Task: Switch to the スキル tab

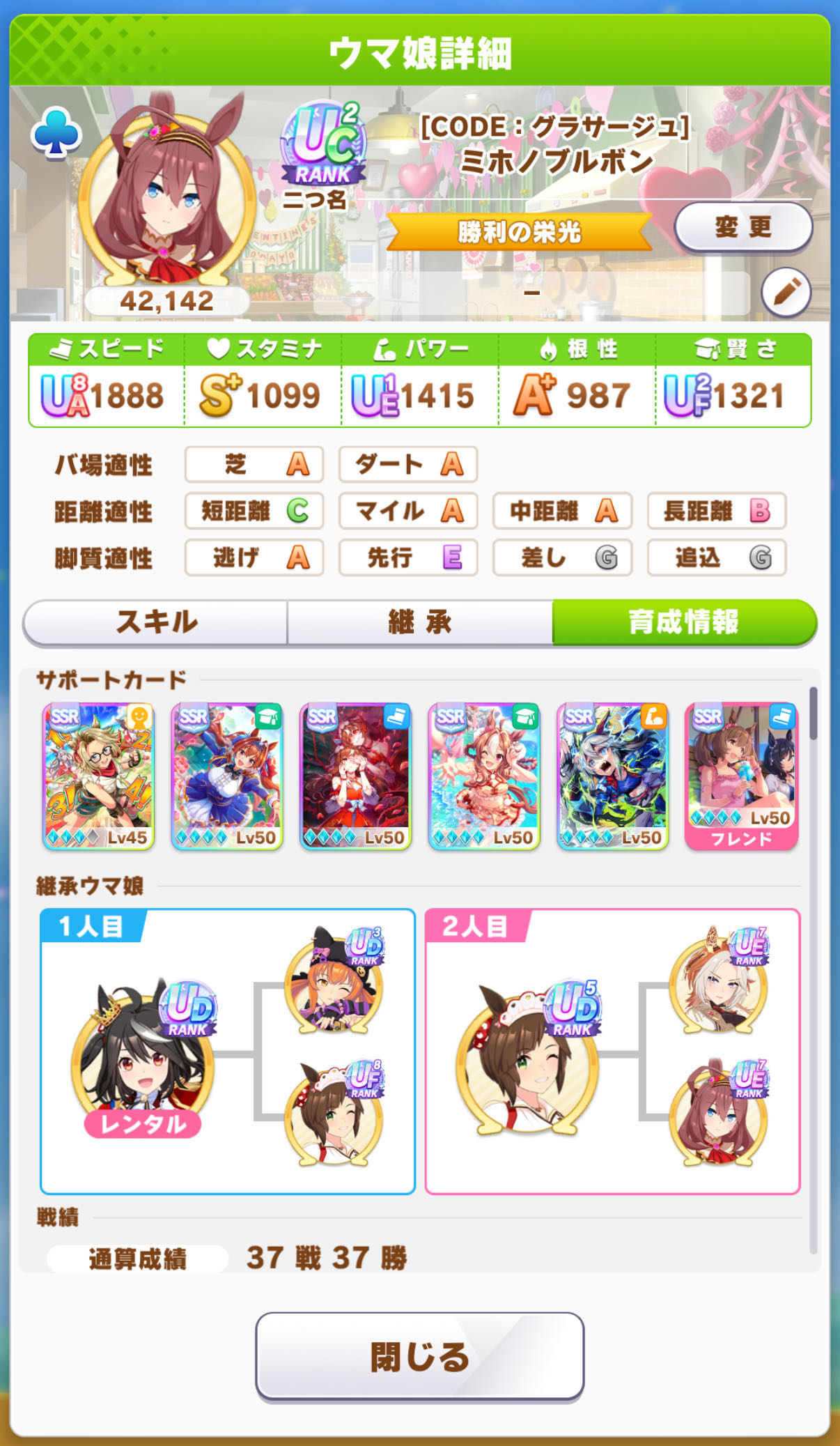Action: [156, 622]
